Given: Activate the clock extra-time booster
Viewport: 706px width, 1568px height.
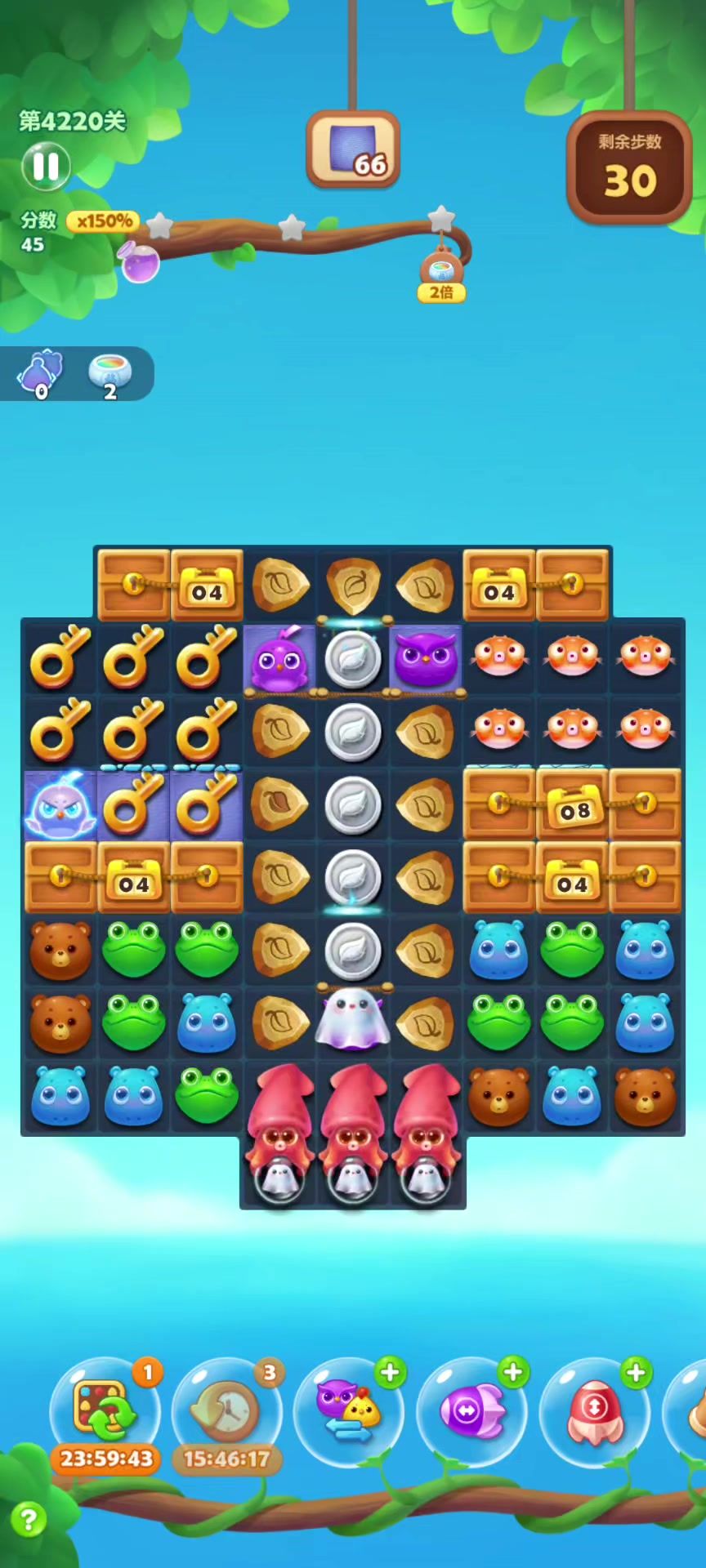Looking at the screenshot, I should (x=227, y=1411).
